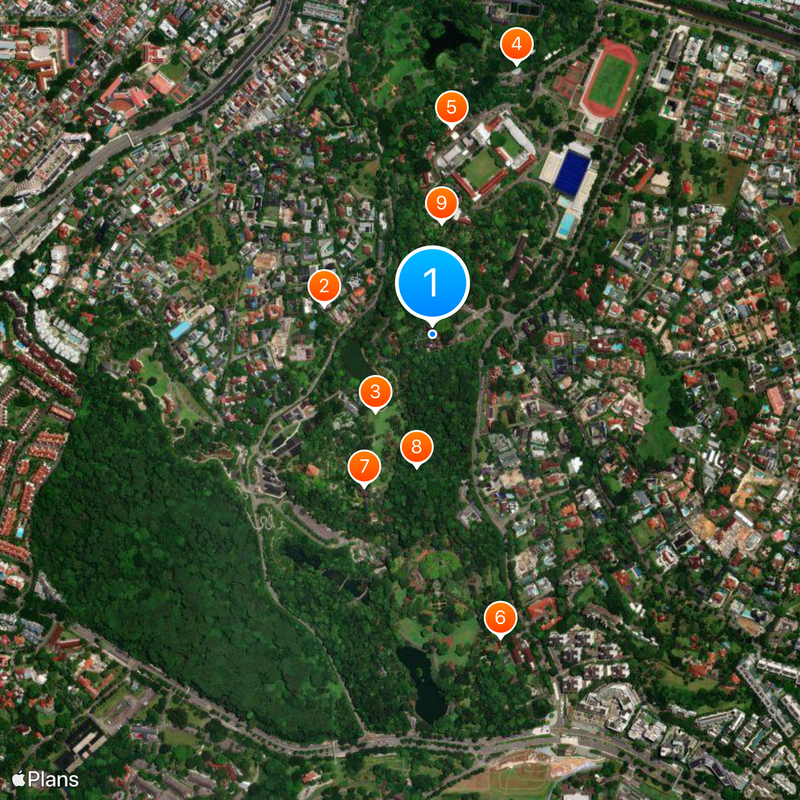Open orange map pin number 9
The height and width of the screenshot is (800, 800).
point(440,204)
